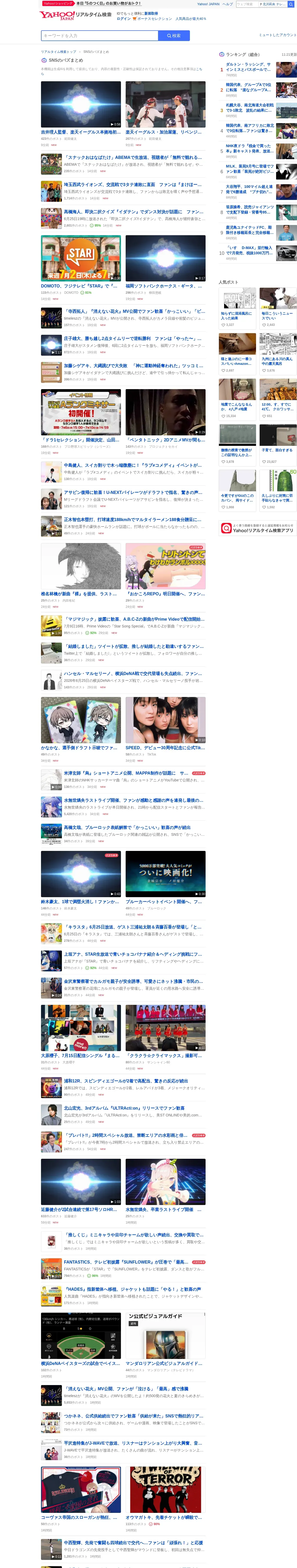
Task: Open the ログイン login link
Action: tap(124, 19)
